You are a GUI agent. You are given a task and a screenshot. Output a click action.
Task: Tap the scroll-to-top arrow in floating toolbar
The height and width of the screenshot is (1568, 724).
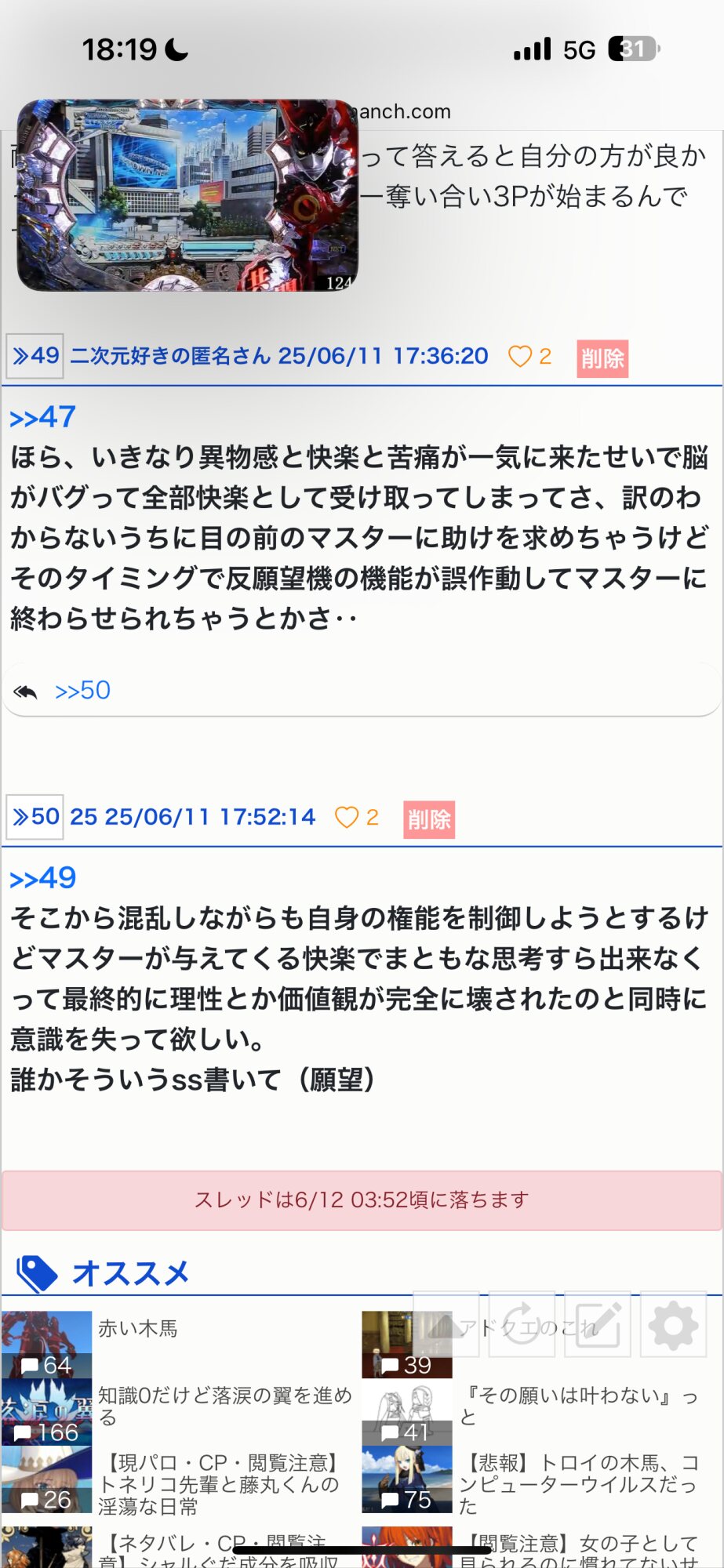(x=446, y=1324)
